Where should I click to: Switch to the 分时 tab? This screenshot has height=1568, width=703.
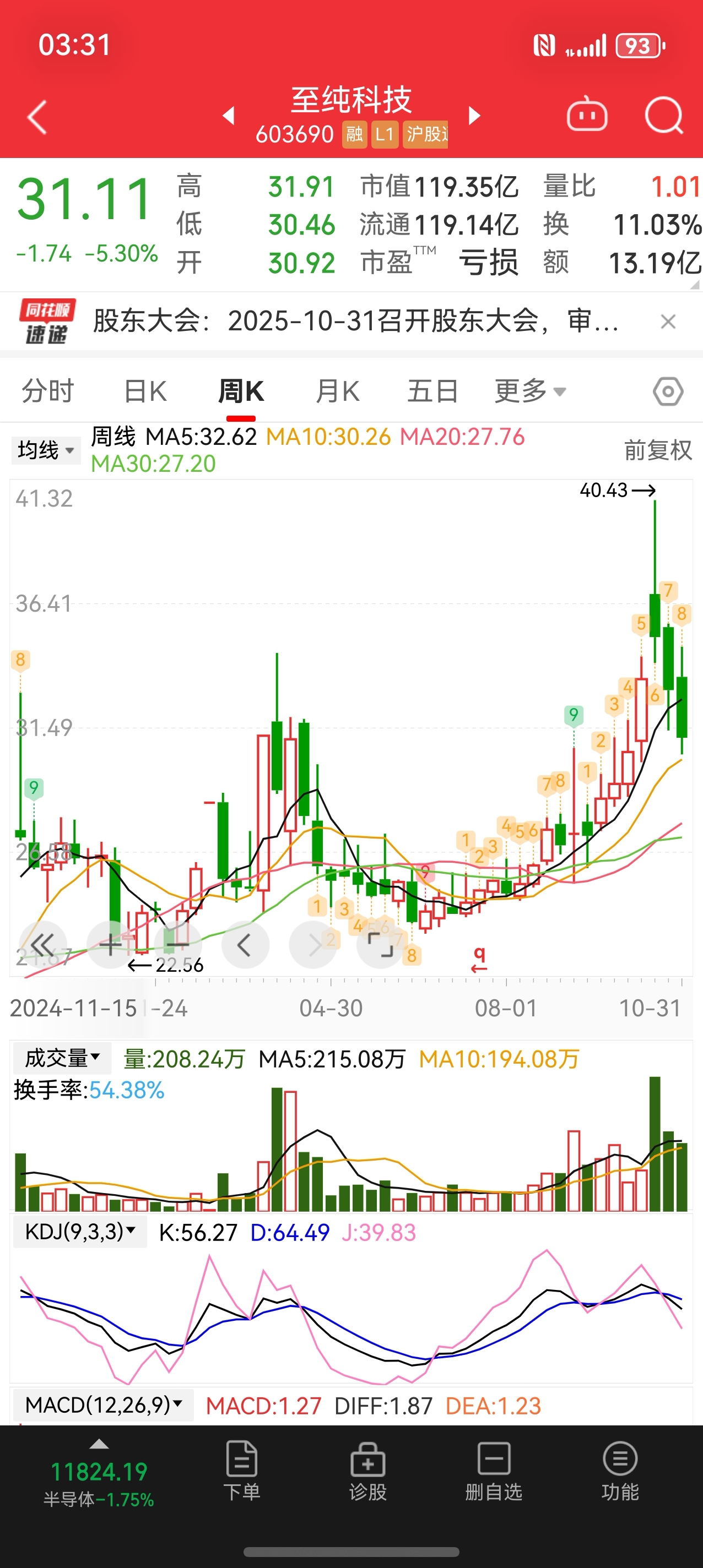coord(48,391)
